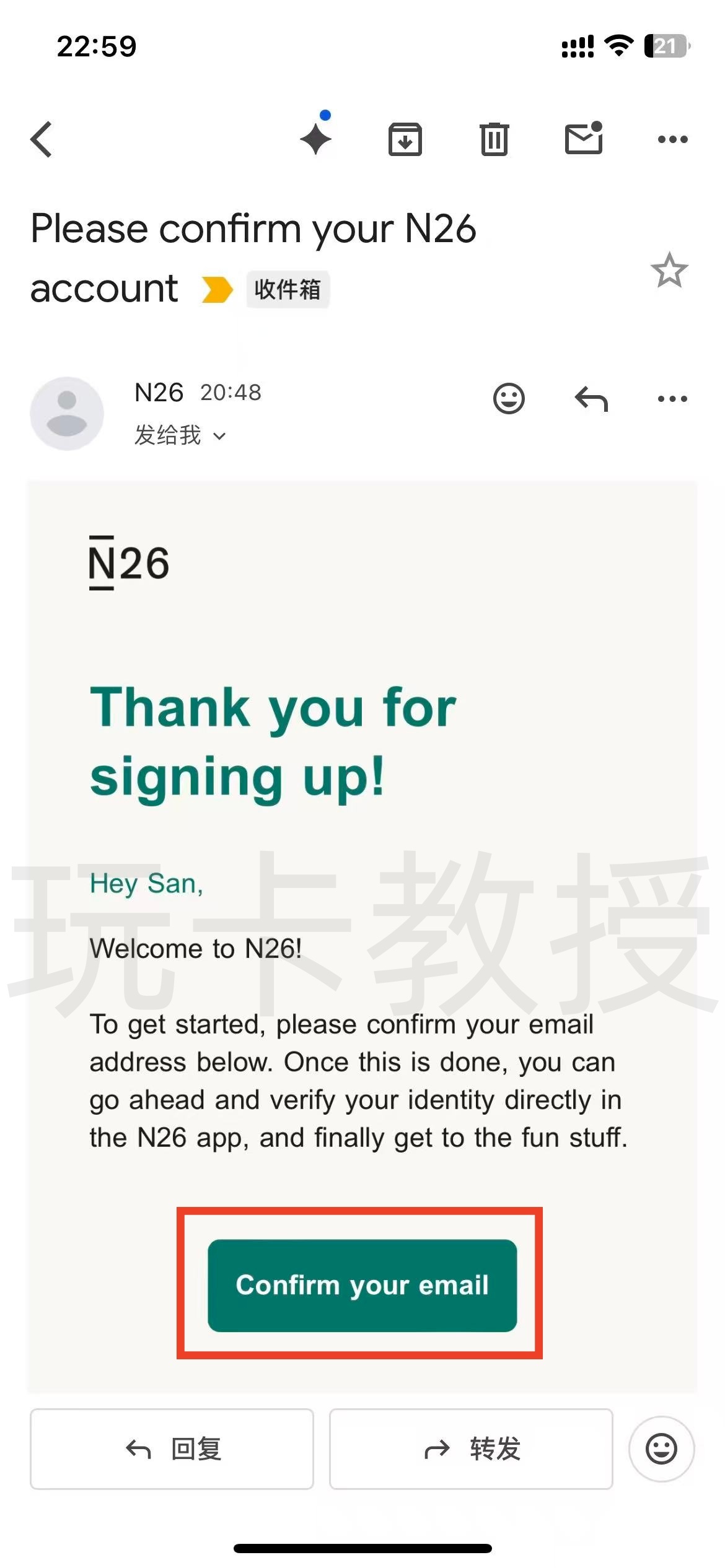Tap the reply arrow beside the sender
The width and height of the screenshot is (725, 1568).
(x=591, y=399)
